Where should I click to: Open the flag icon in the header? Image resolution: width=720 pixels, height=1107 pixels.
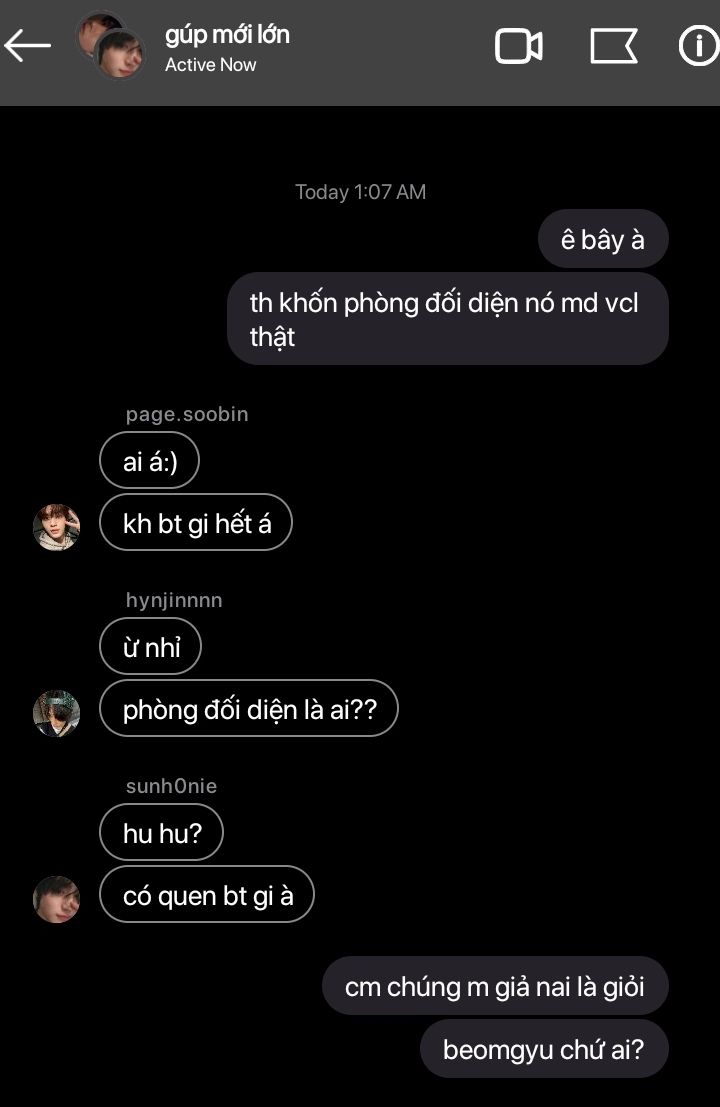(x=613, y=46)
